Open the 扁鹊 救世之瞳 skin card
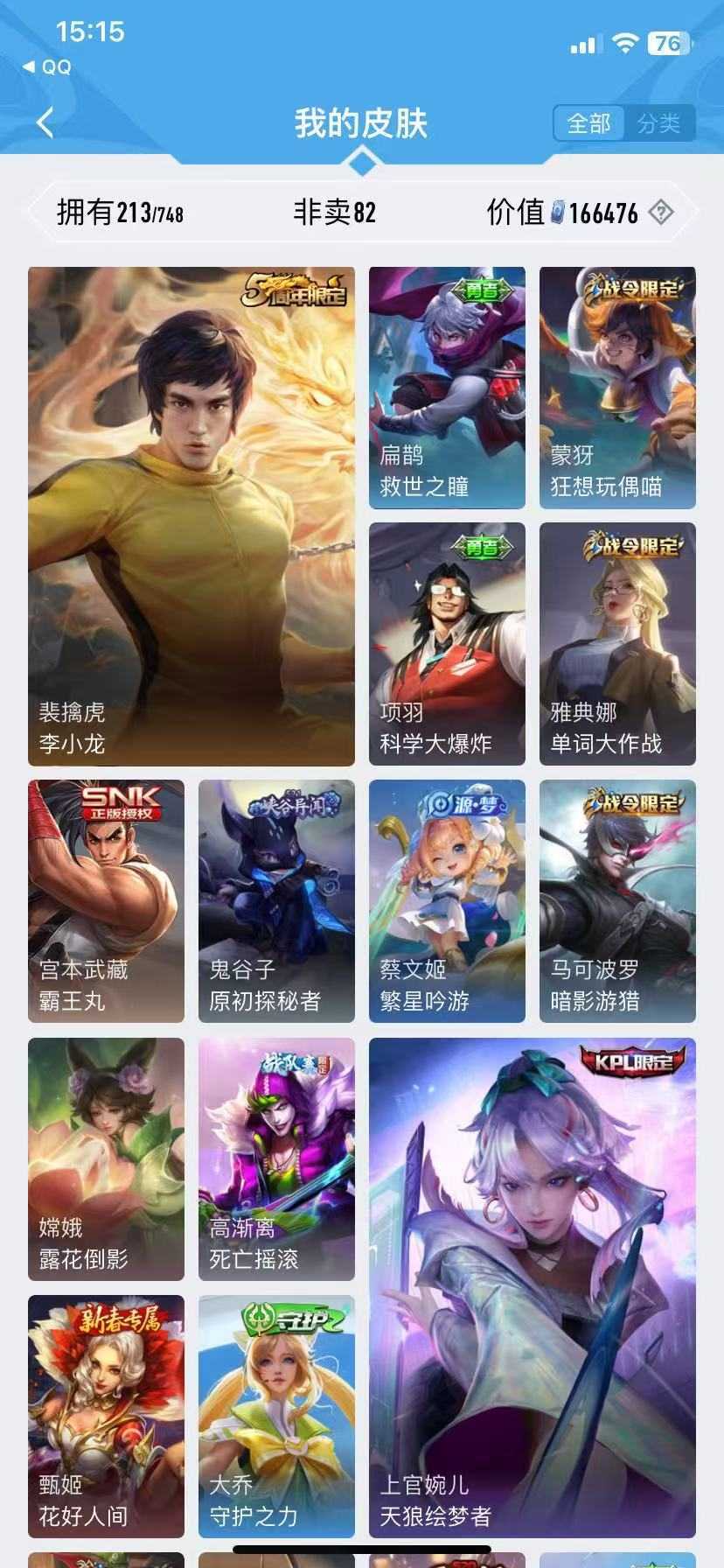 point(447,388)
